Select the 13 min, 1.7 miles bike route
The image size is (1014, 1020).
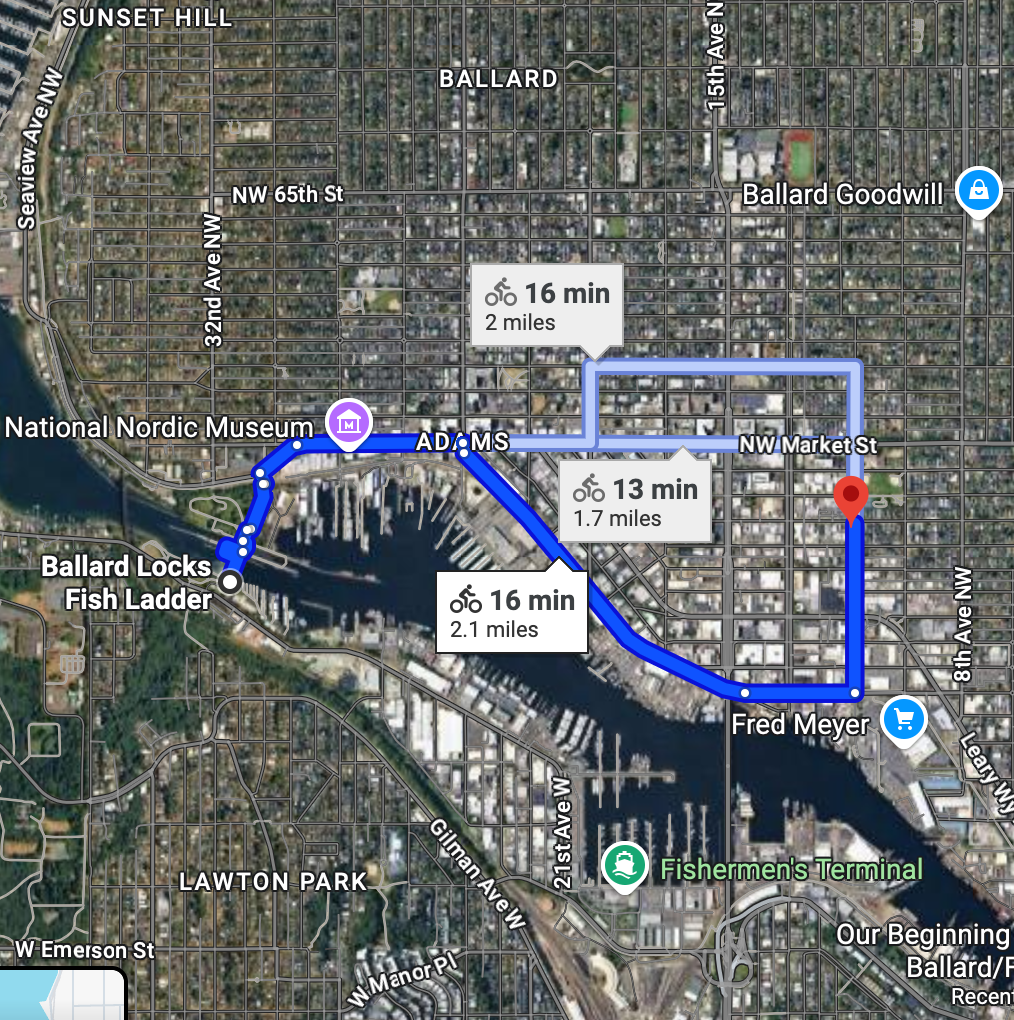click(636, 500)
